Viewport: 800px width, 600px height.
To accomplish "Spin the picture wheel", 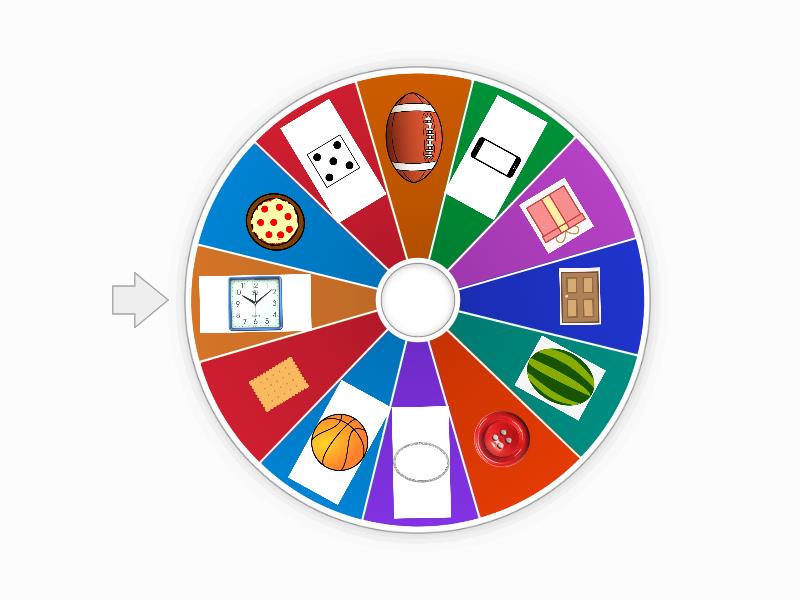I will point(417,298).
